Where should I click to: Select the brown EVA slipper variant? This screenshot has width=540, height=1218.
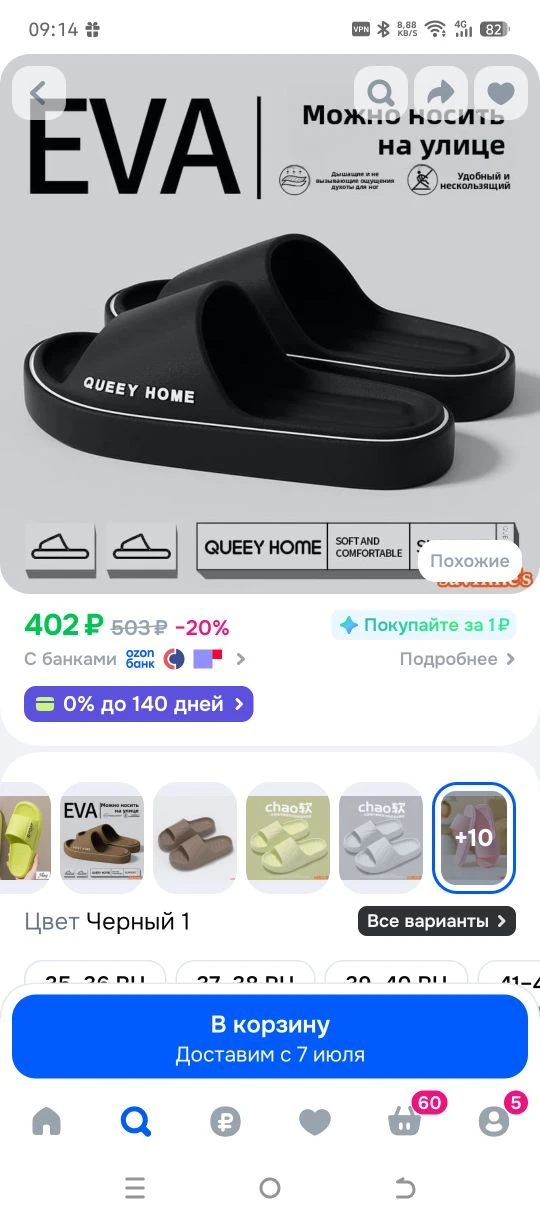102,837
